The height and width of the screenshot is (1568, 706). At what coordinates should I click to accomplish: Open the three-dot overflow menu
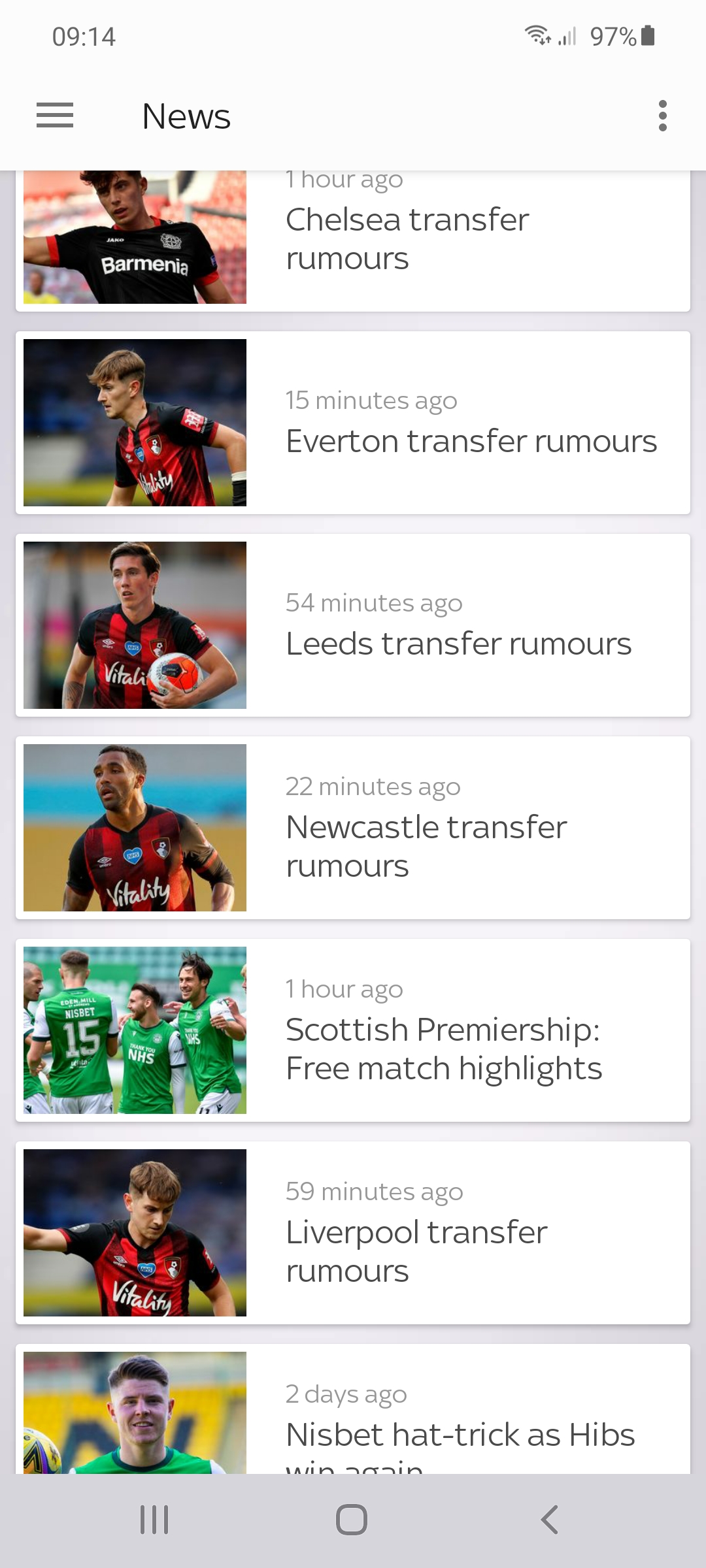coord(662,116)
